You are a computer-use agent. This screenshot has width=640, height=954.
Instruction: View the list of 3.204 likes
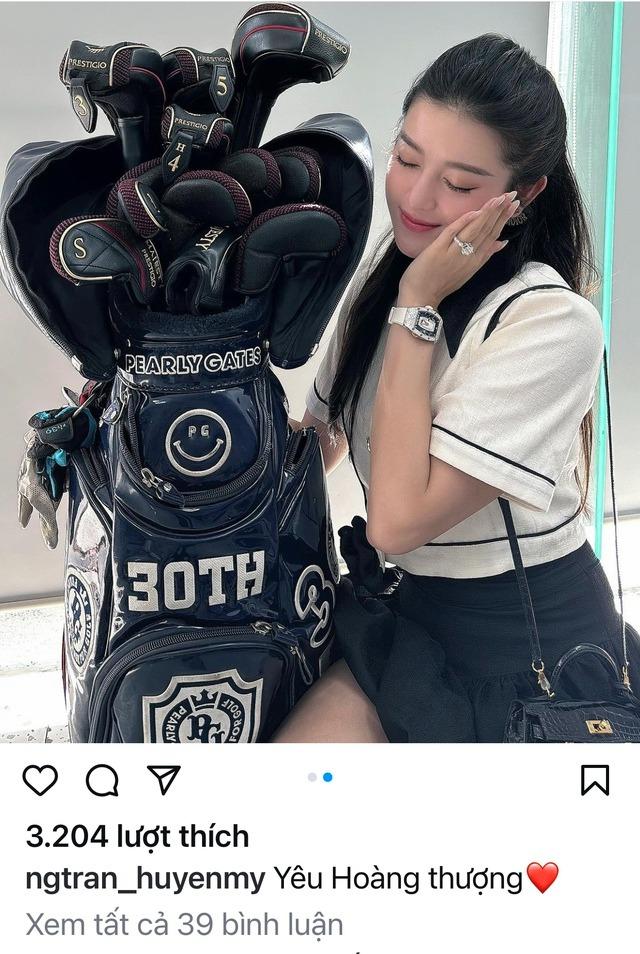(x=136, y=836)
